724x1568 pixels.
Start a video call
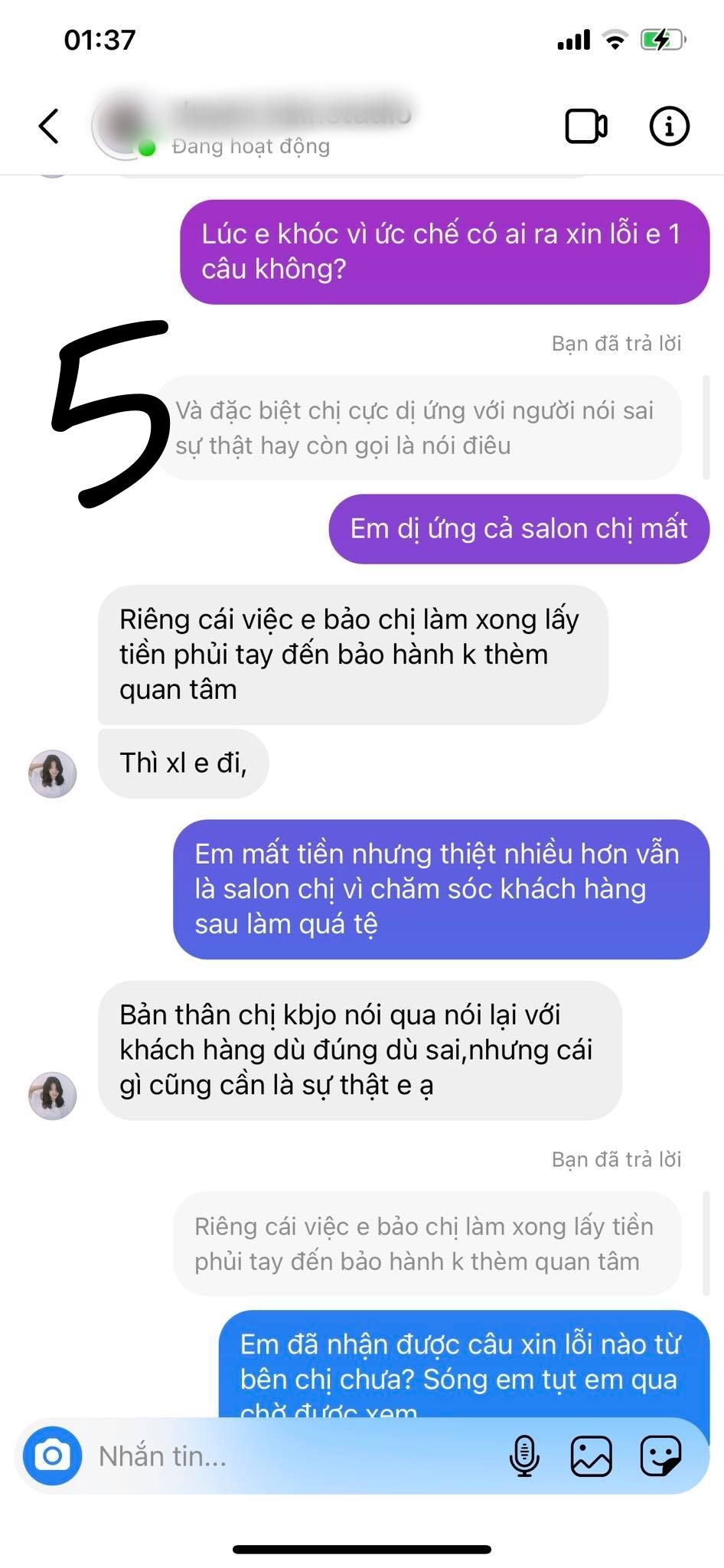pos(586,126)
